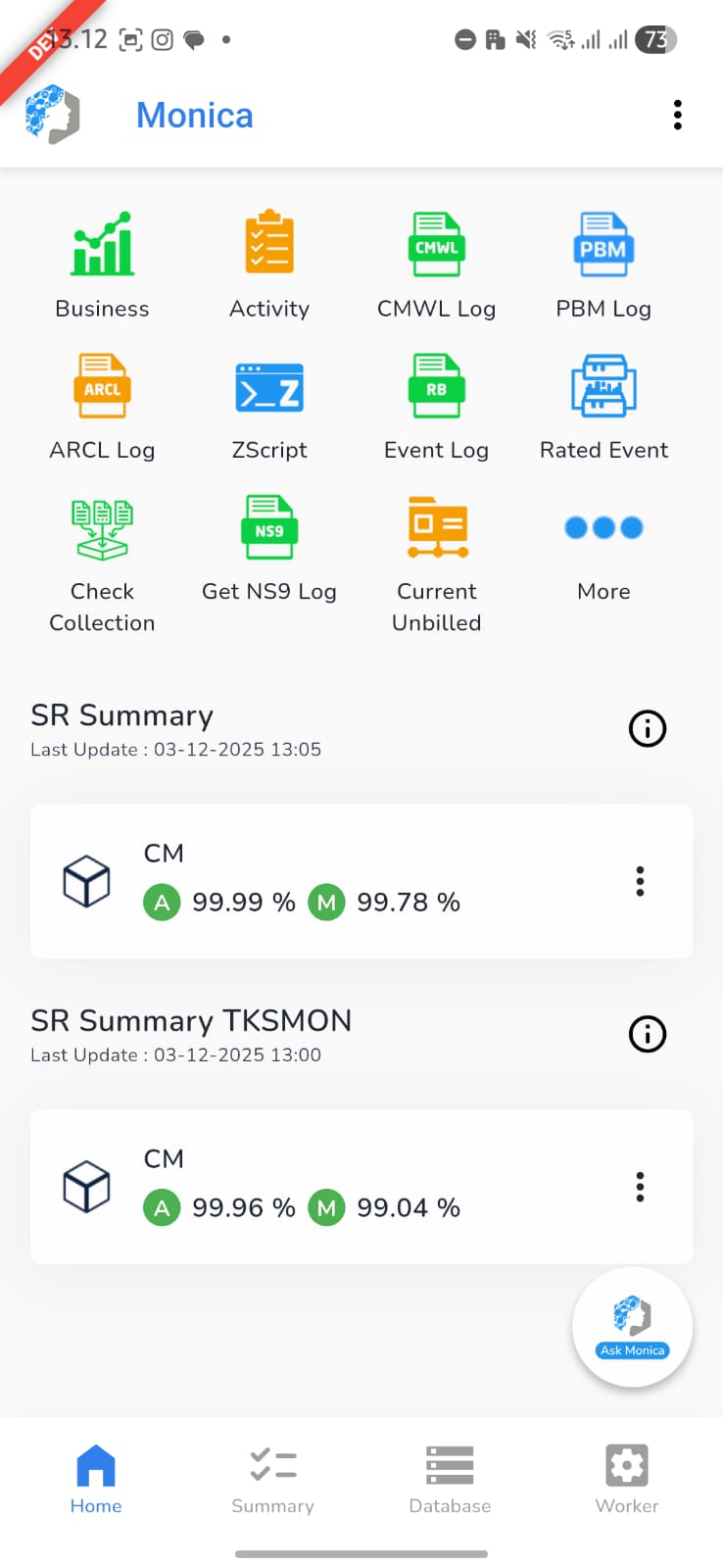This screenshot has width=723, height=1568.
Task: Open the CMWL Log viewer
Action: coord(436,243)
